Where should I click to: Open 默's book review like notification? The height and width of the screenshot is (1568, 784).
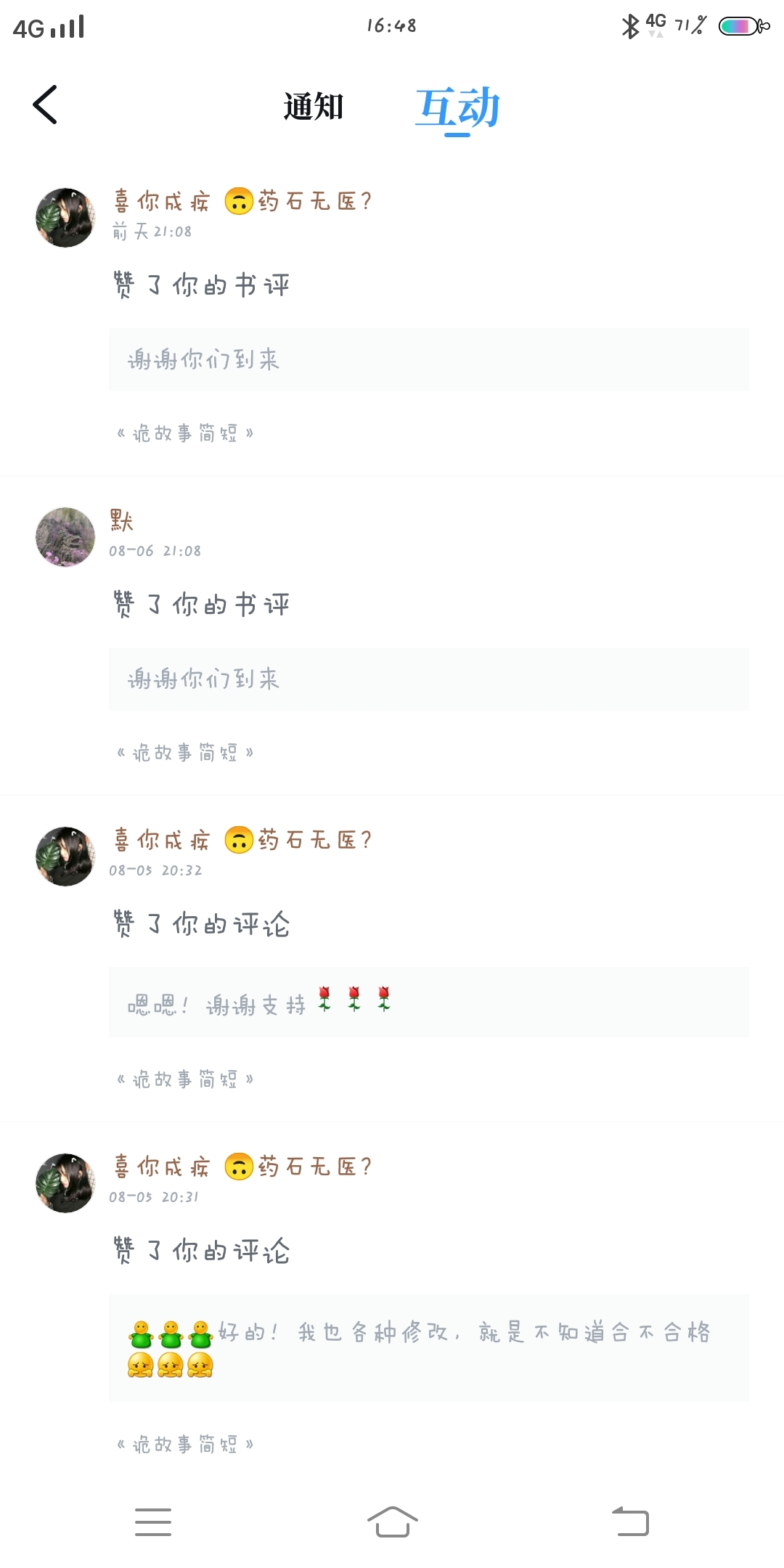202,604
